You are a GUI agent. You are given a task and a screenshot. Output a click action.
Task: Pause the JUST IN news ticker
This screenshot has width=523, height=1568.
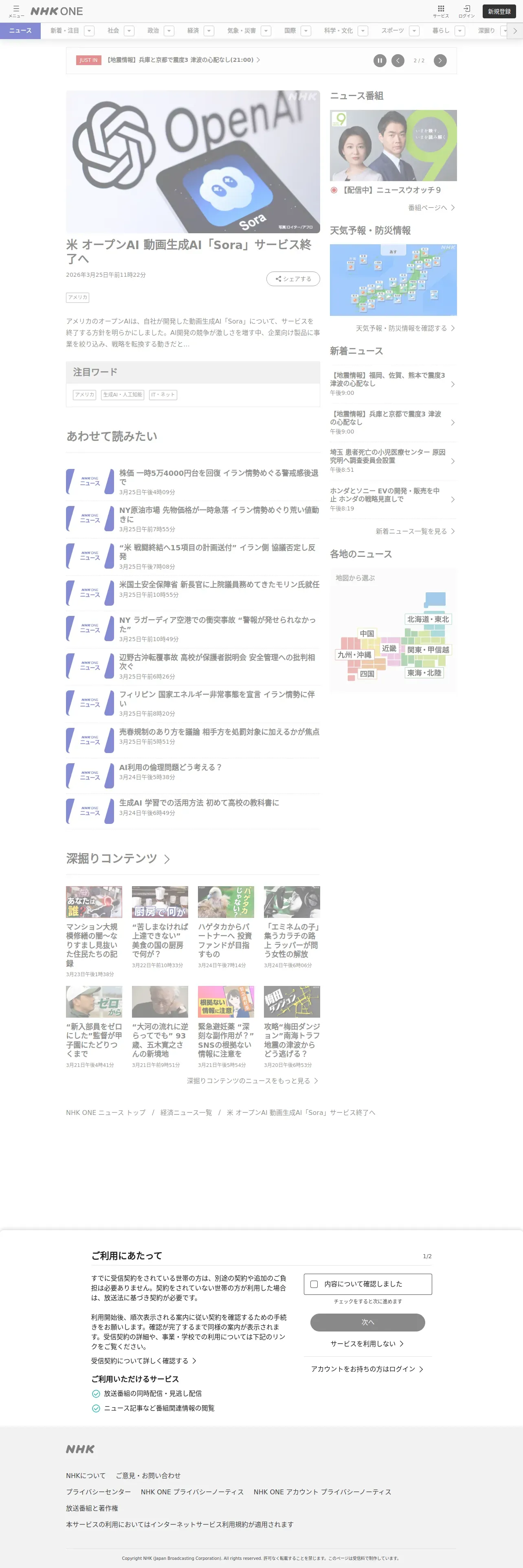point(380,60)
